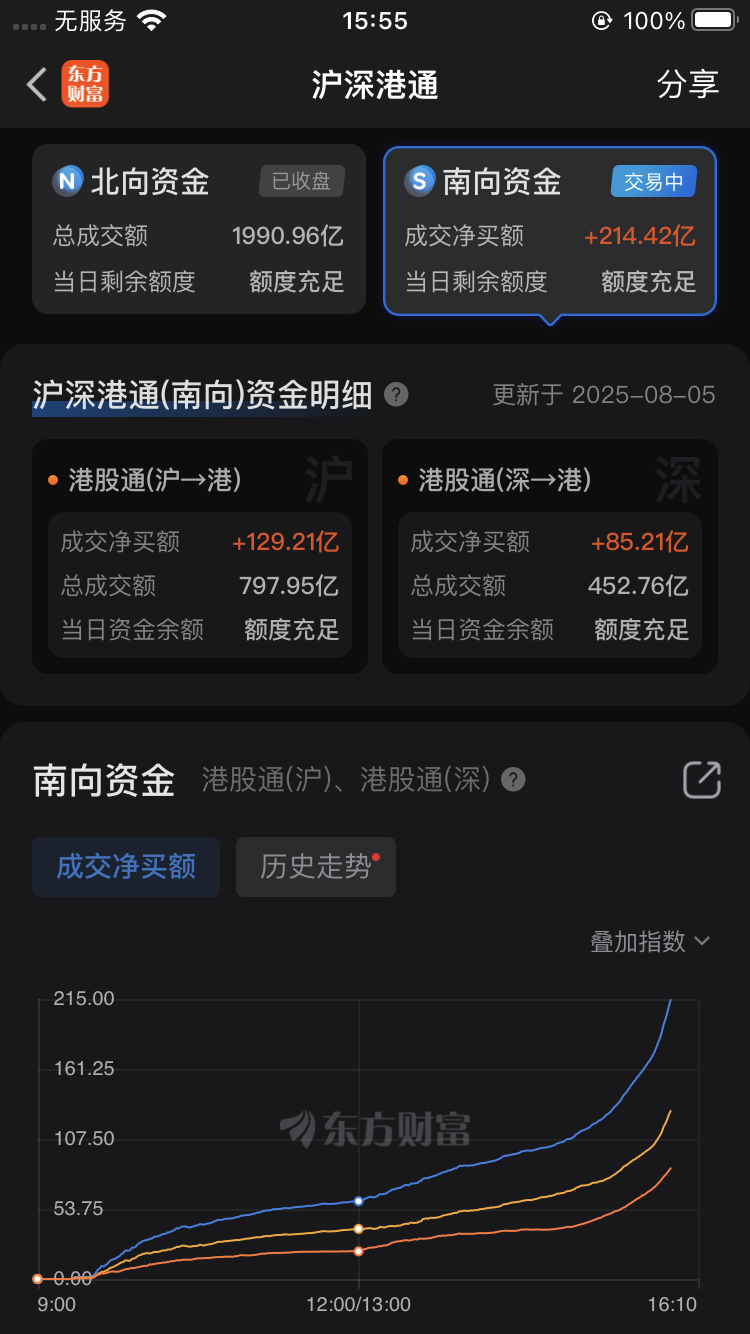Open help icon beside 港股通(沪)、港股通(深)
The image size is (750, 1334).
coord(514,780)
